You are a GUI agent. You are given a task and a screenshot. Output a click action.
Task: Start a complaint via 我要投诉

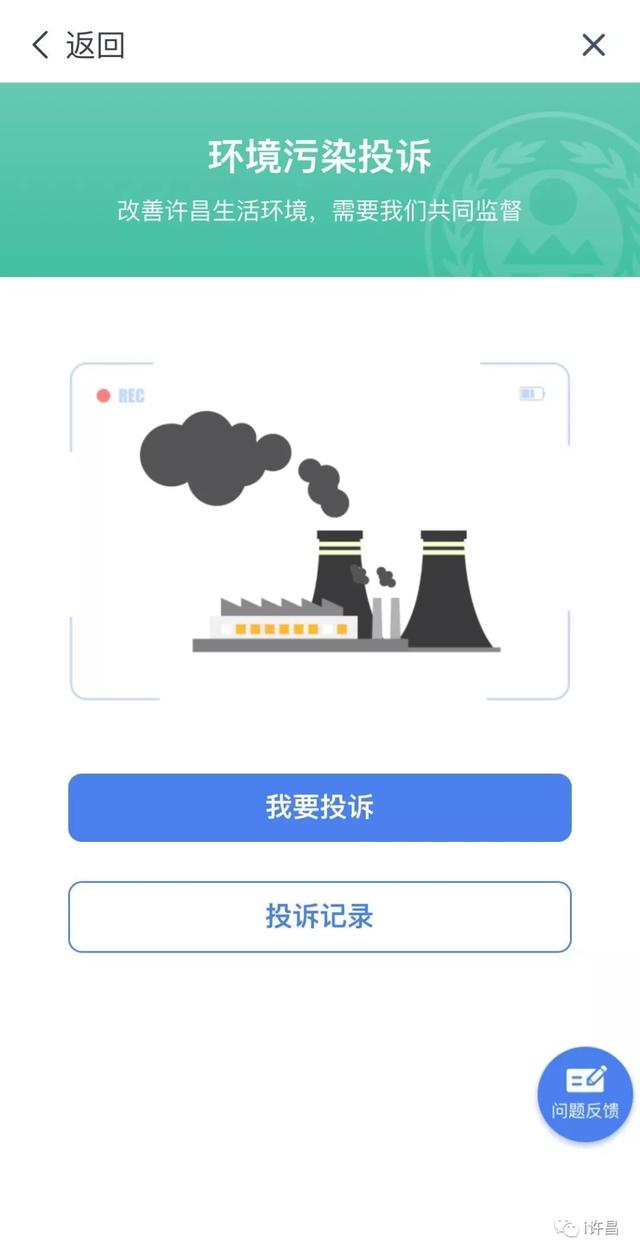320,807
